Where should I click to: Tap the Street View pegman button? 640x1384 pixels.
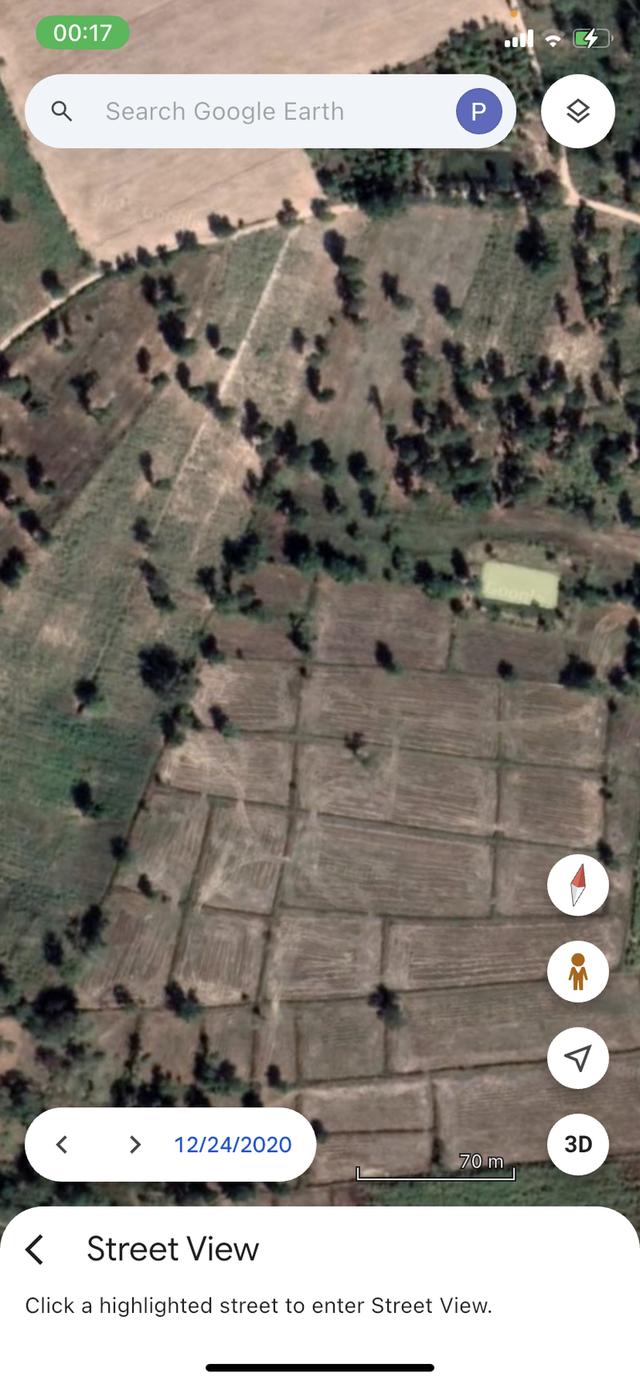coord(578,971)
